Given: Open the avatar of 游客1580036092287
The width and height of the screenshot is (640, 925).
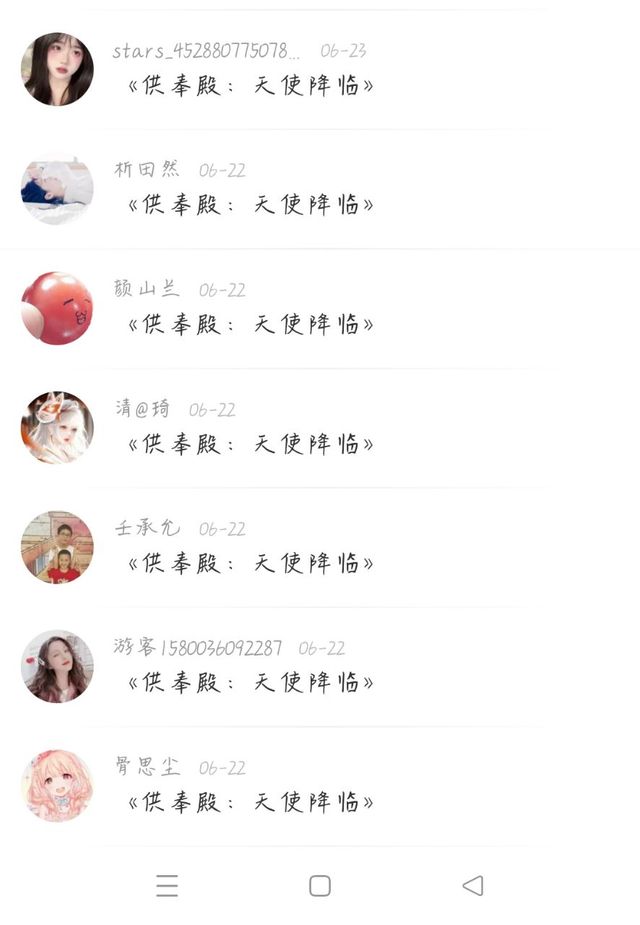Looking at the screenshot, I should click(x=57, y=667).
